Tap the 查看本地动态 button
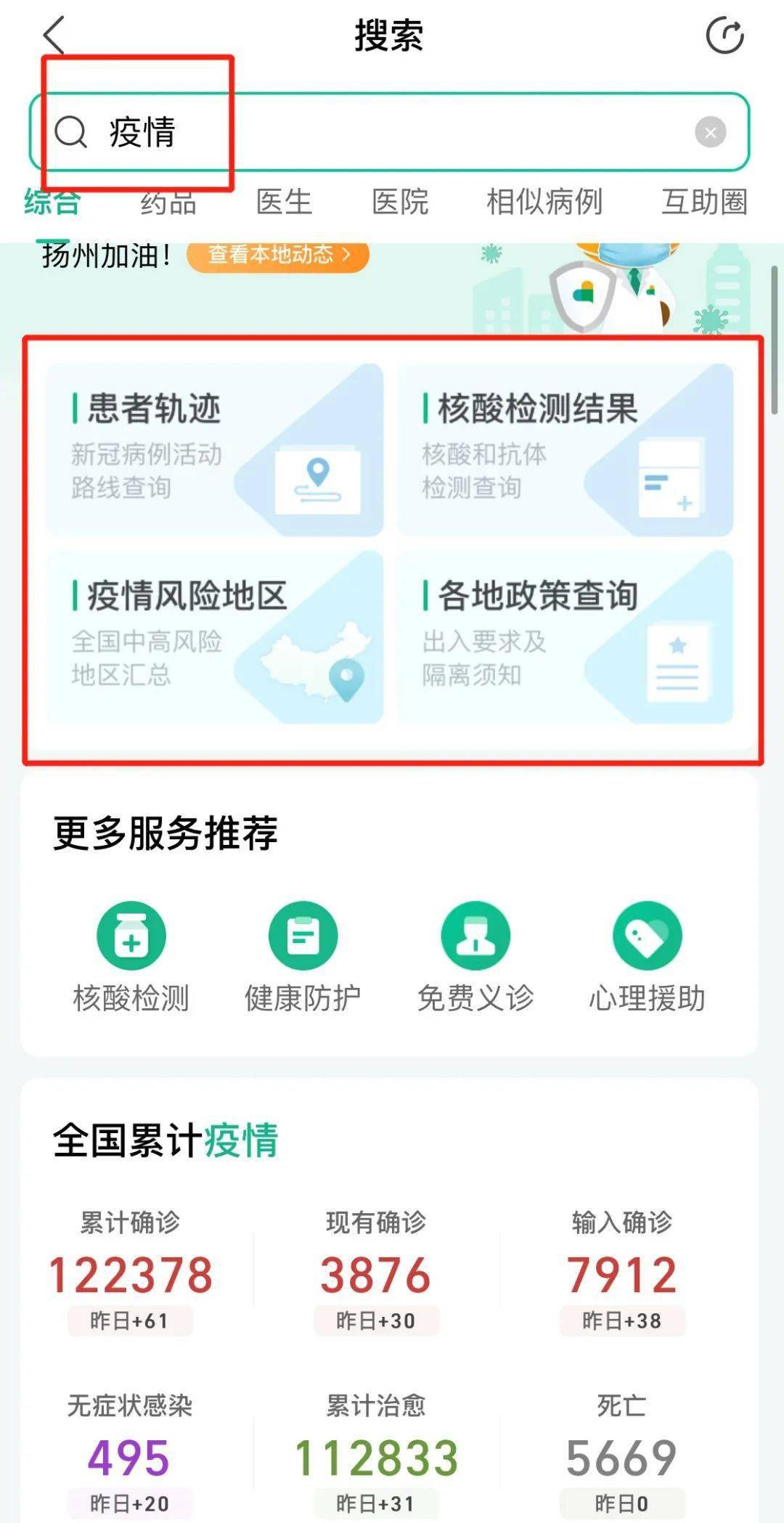Viewport: 784px width, 1523px height. [x=278, y=255]
